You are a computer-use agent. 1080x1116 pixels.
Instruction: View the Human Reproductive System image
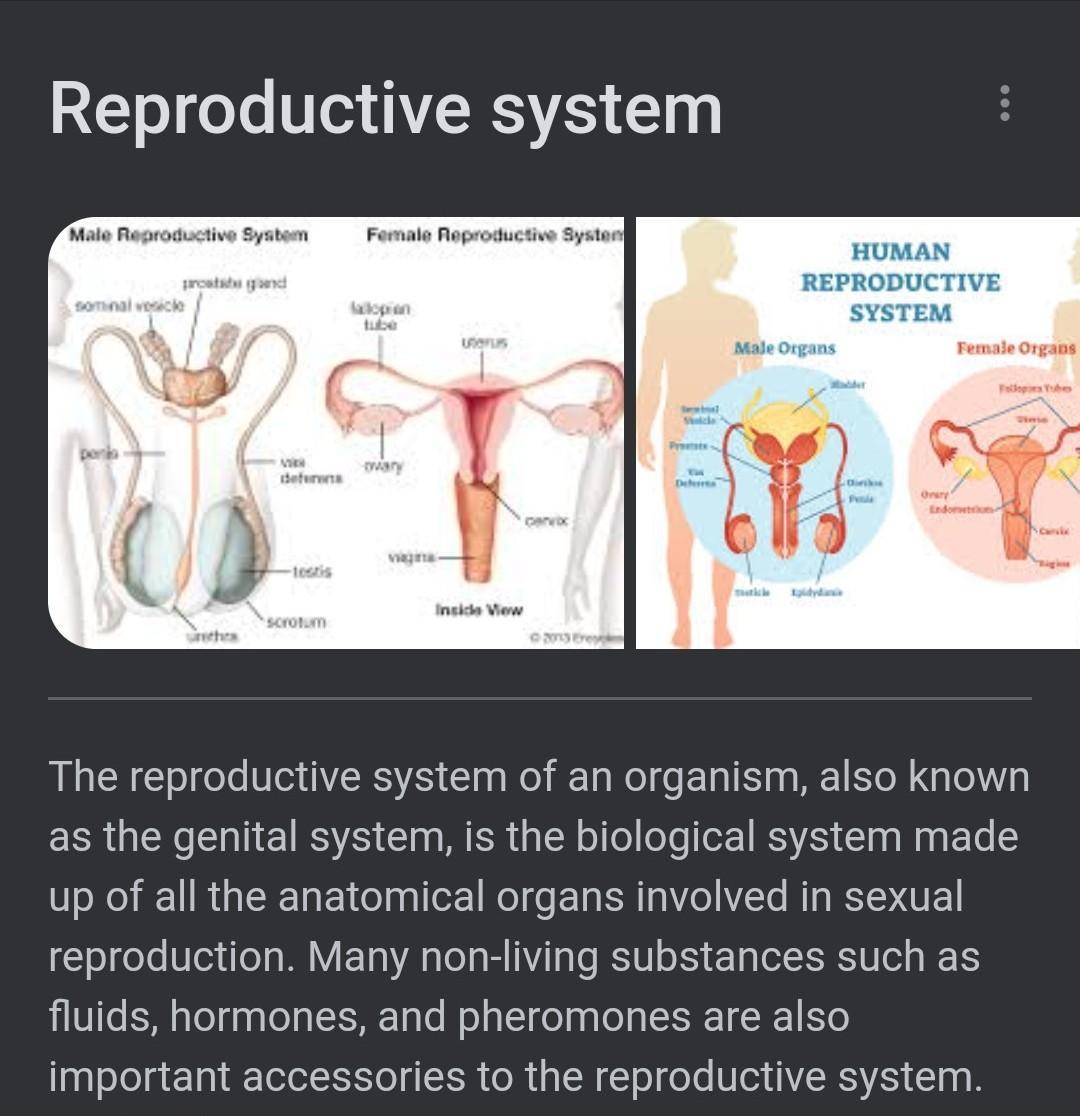point(858,433)
